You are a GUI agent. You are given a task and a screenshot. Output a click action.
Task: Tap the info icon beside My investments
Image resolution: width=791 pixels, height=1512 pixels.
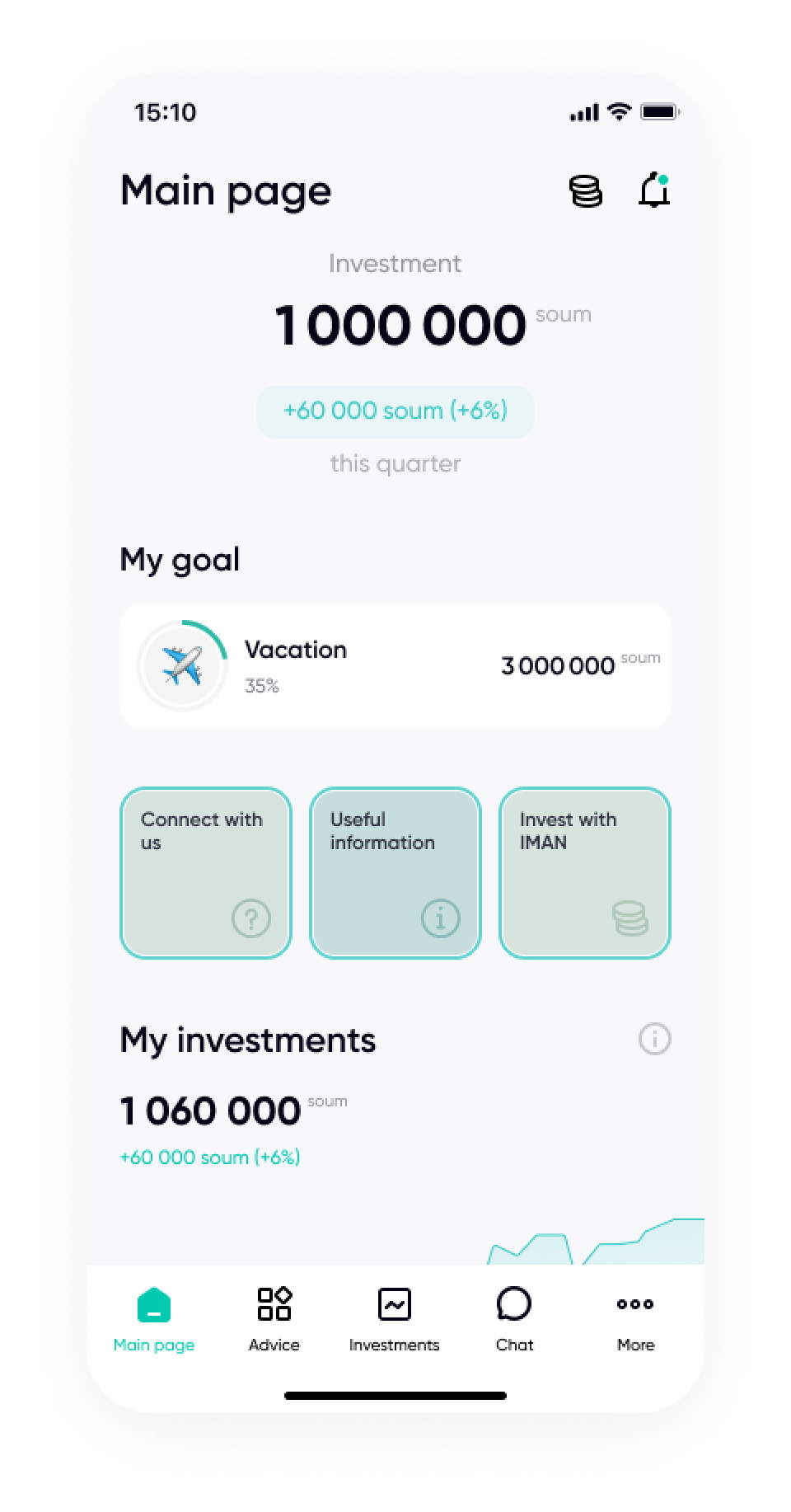(x=655, y=1039)
